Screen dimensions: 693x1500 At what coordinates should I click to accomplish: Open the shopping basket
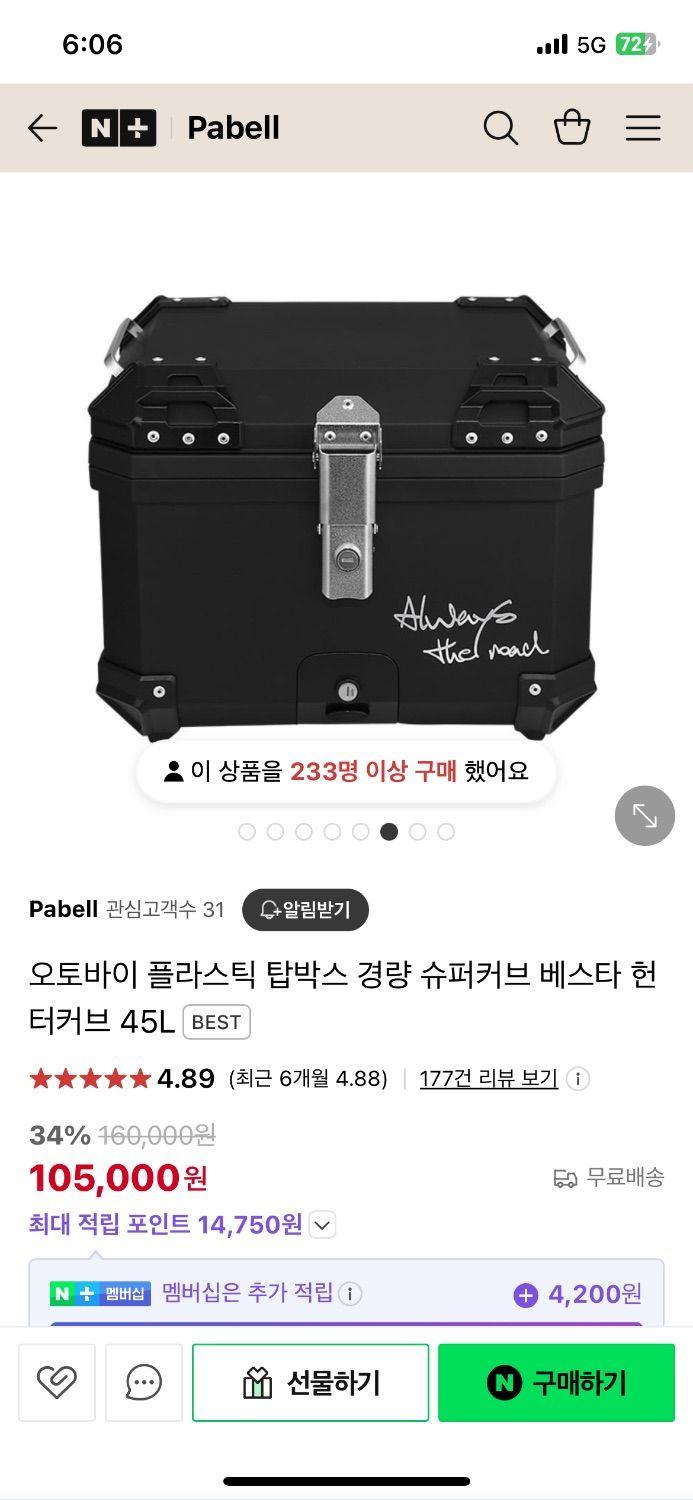[x=572, y=128]
